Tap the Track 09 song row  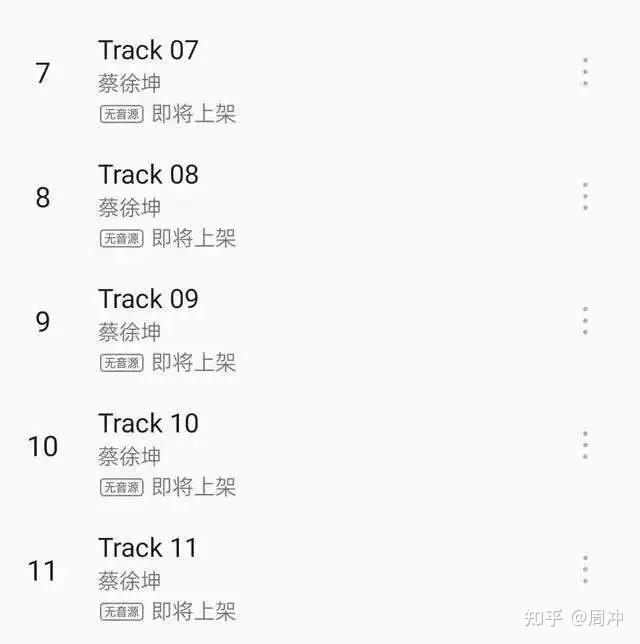(x=148, y=299)
